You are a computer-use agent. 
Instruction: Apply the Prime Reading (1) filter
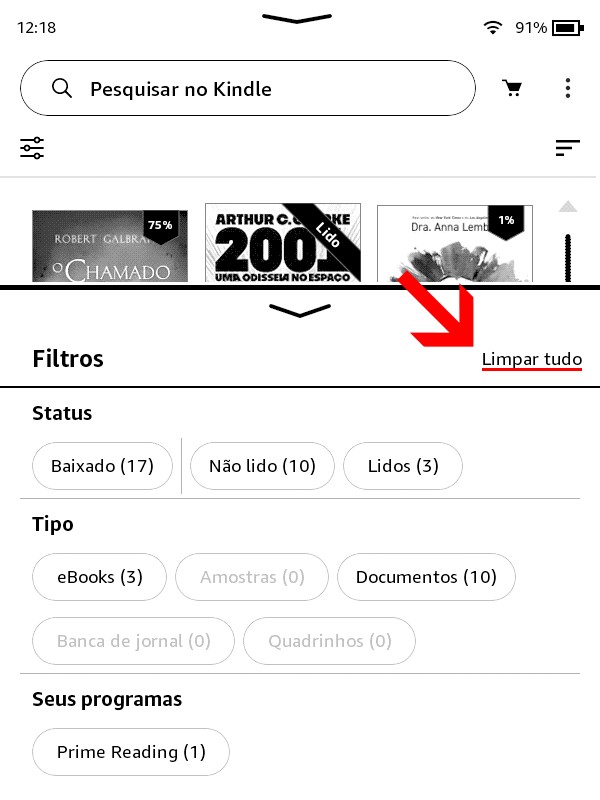click(131, 752)
